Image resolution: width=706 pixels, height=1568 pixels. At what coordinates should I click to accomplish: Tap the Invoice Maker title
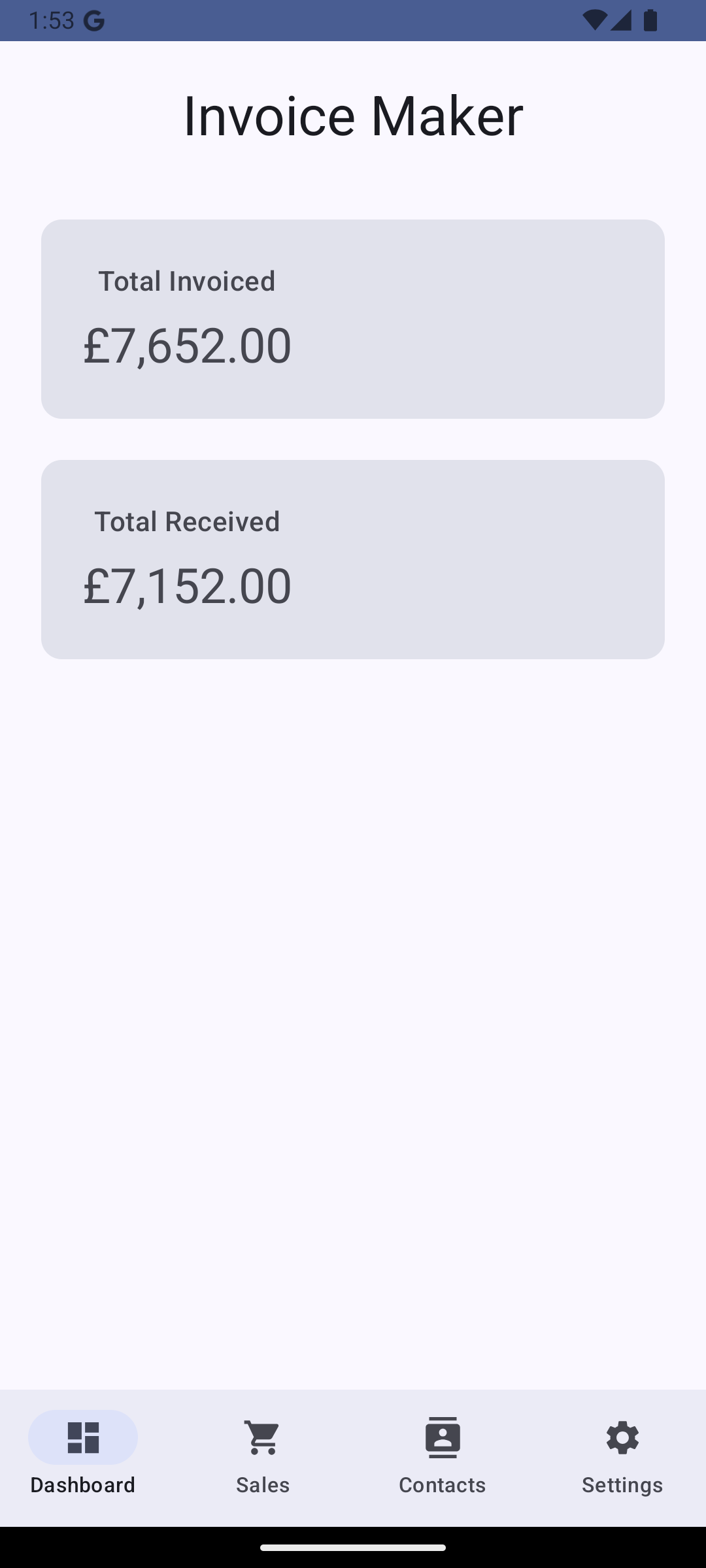353,116
